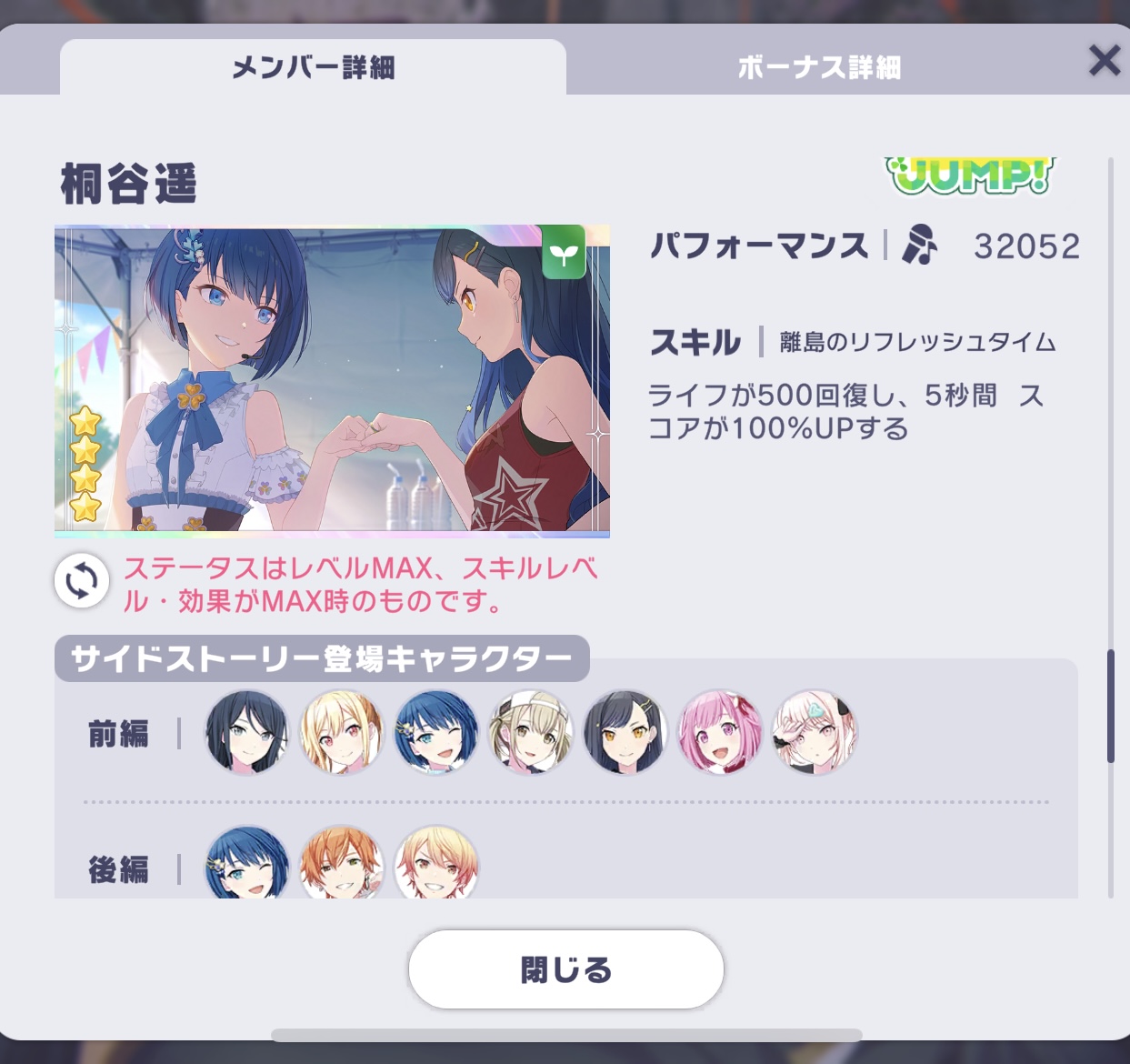The image size is (1130, 1064).
Task: Tap the 閉じる button
Action: 565,969
